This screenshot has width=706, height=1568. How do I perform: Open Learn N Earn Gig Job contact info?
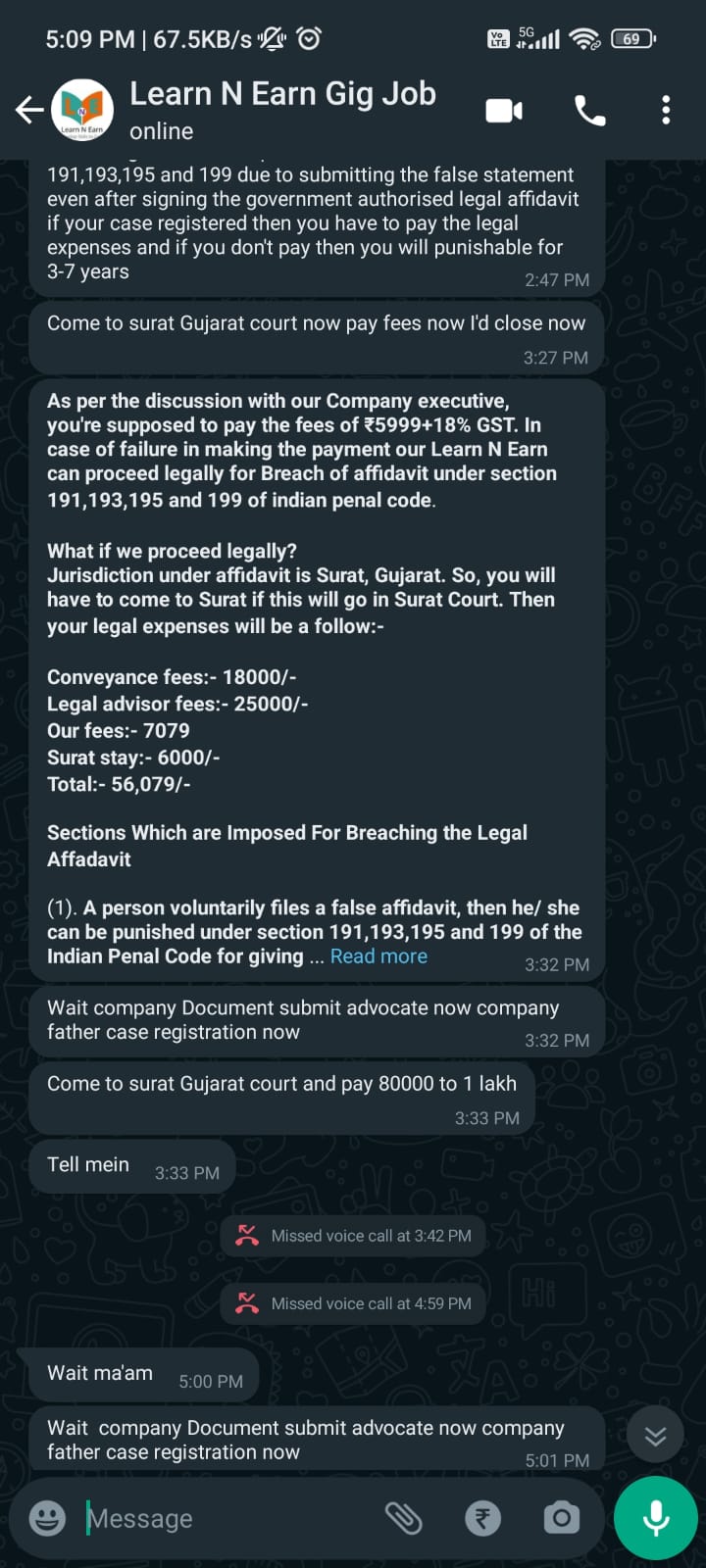click(282, 110)
